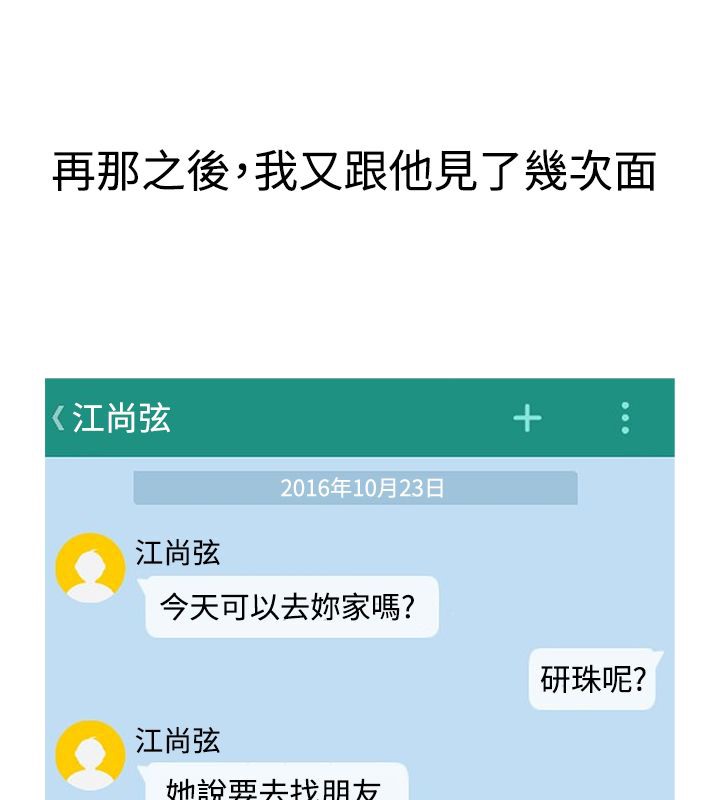Click the reply bubble 研珠呢?
Image resolution: width=720 pixels, height=800 pixels.
592,678
